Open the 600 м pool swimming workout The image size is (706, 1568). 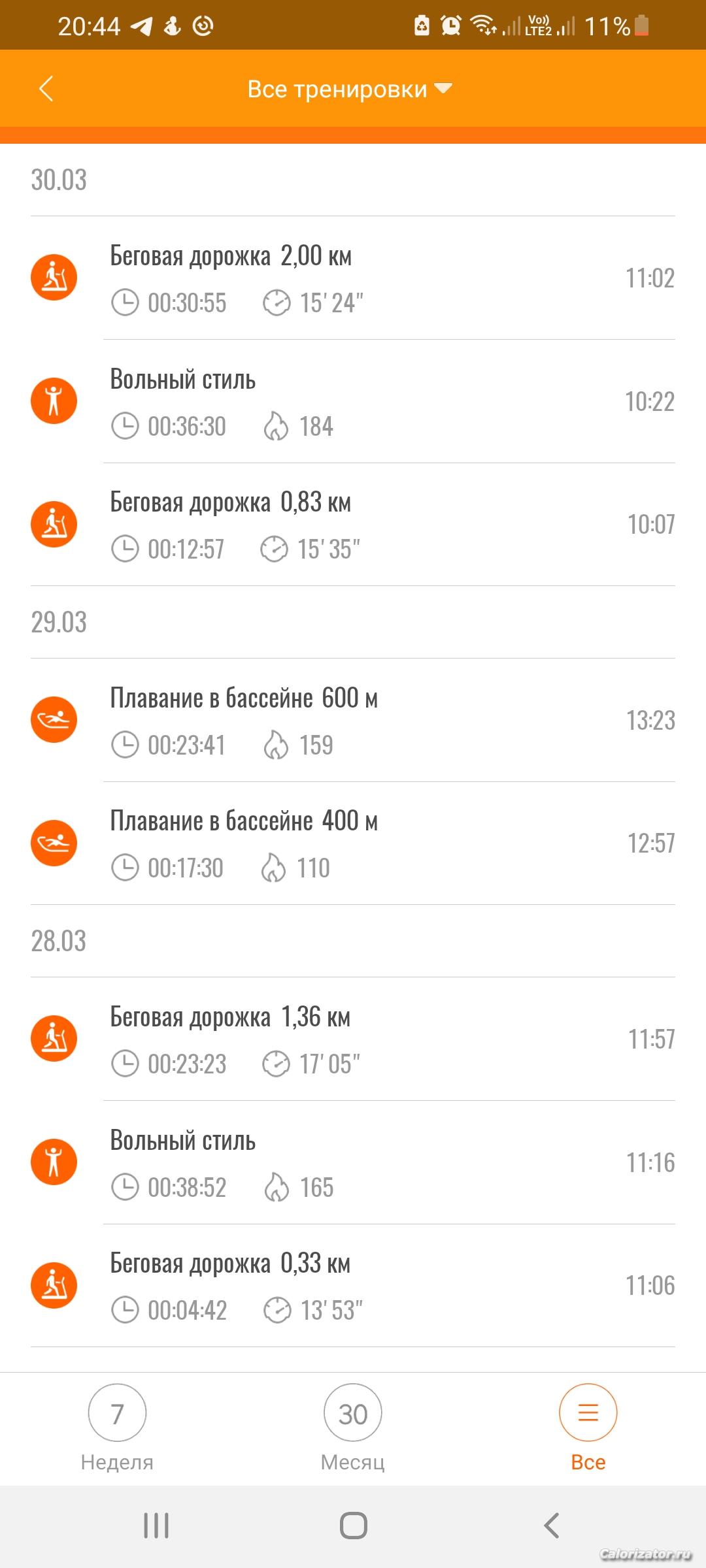click(353, 720)
